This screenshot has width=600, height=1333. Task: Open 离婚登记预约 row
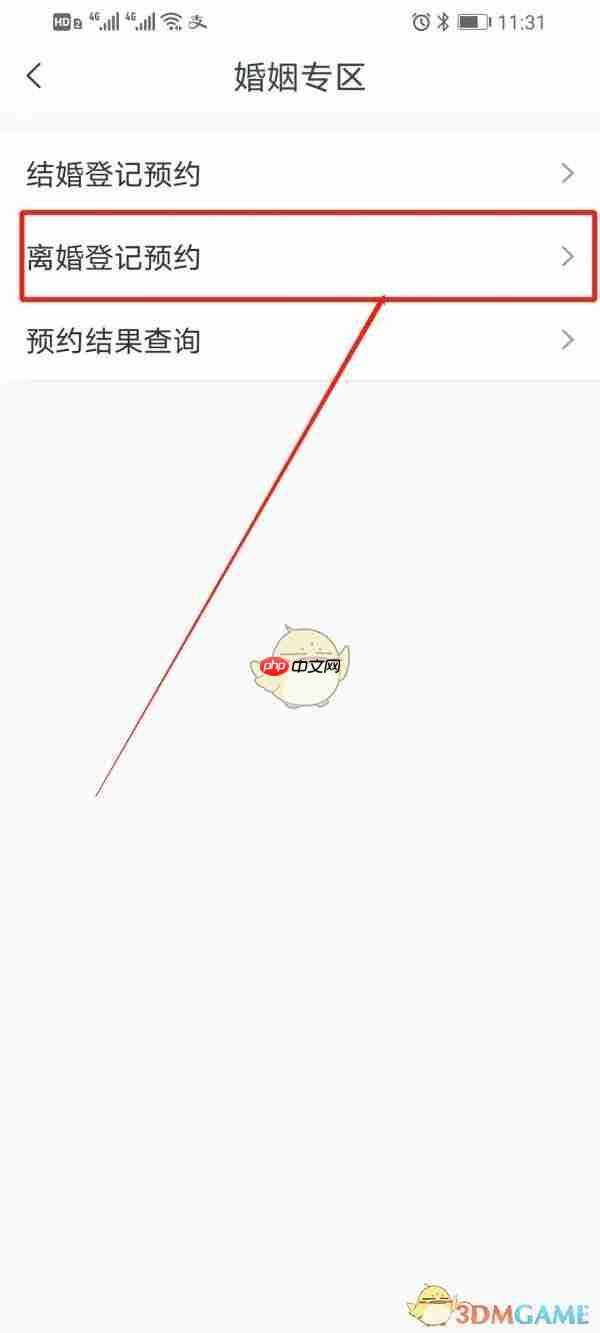(x=300, y=257)
